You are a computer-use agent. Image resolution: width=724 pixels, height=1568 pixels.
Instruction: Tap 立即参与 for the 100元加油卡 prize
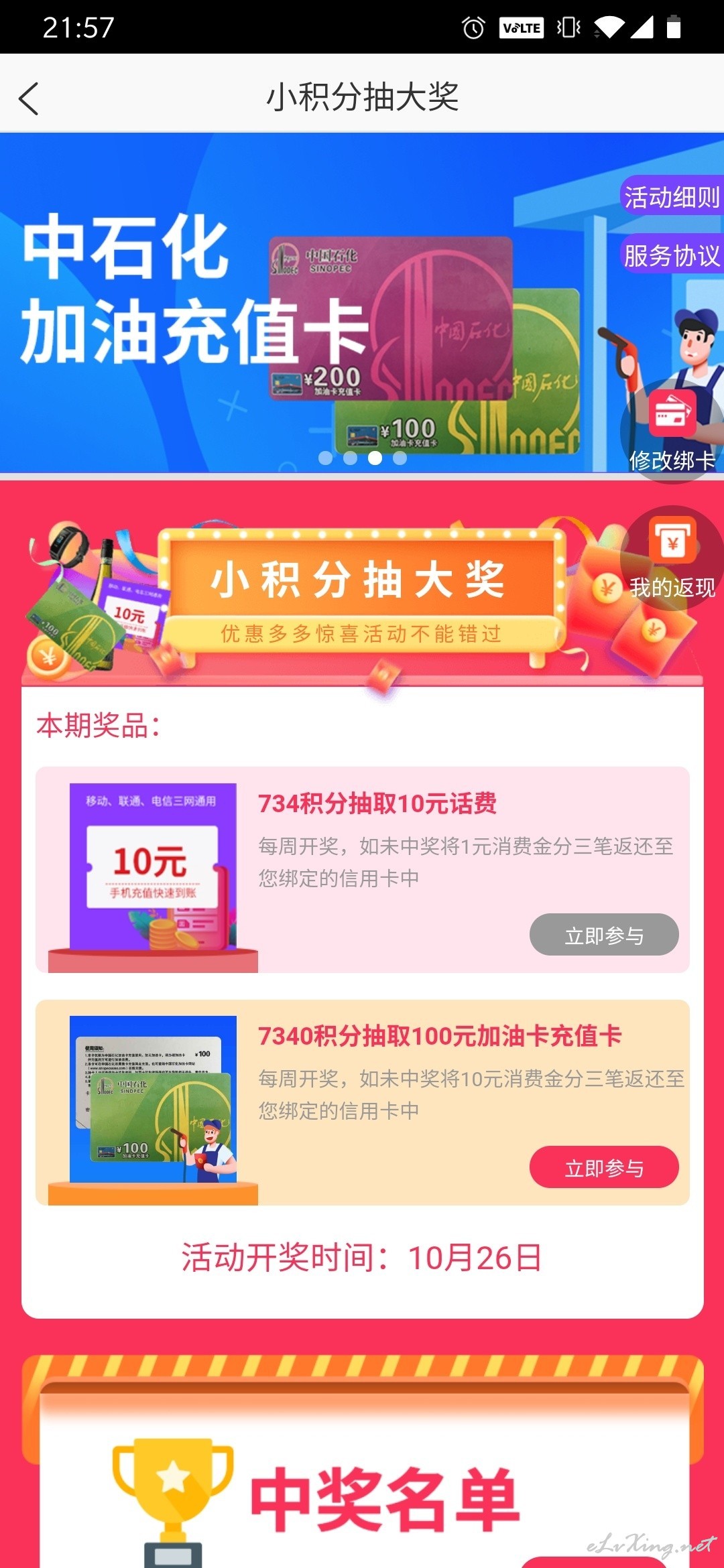(604, 1167)
